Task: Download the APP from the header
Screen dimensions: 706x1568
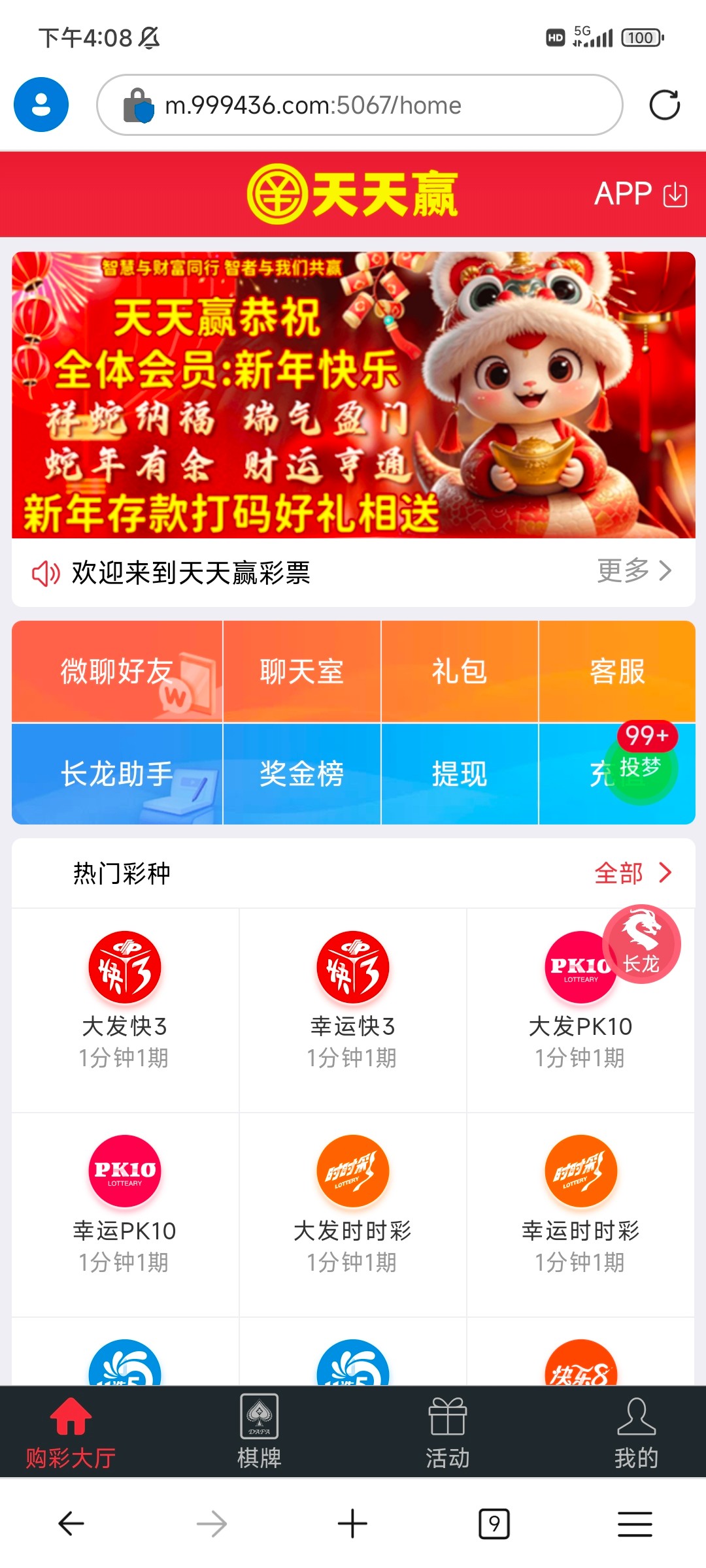Action: pos(639,194)
